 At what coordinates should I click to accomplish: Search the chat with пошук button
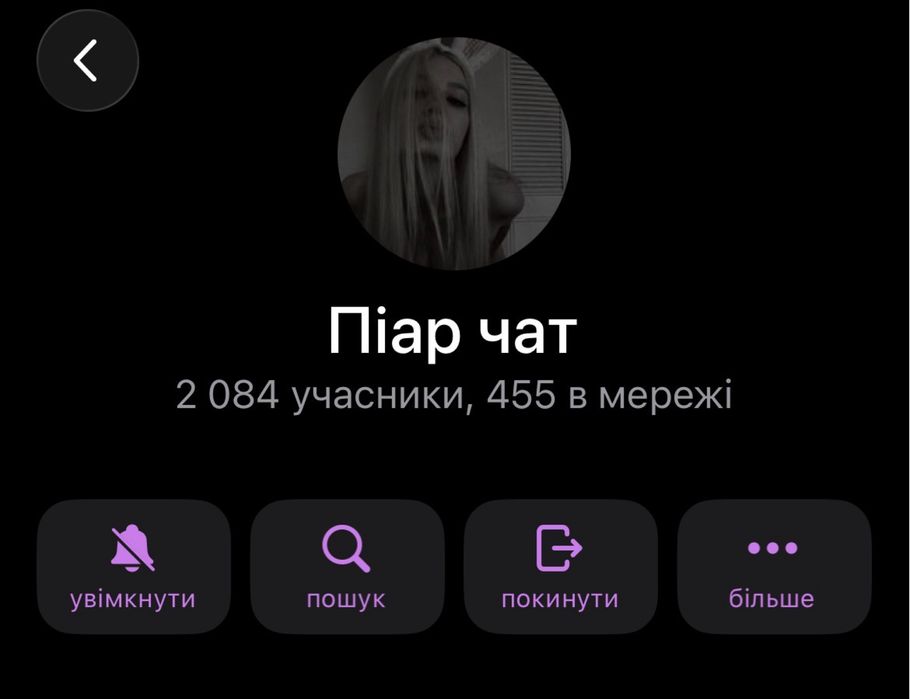point(346,567)
